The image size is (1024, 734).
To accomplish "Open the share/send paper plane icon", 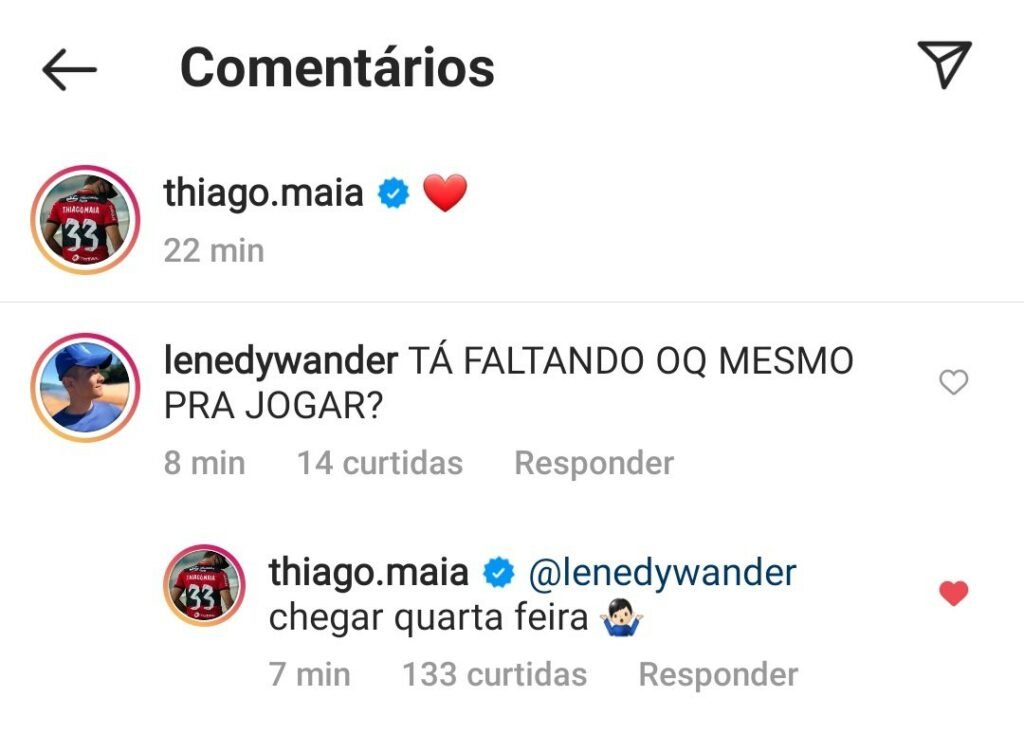I will click(x=944, y=65).
